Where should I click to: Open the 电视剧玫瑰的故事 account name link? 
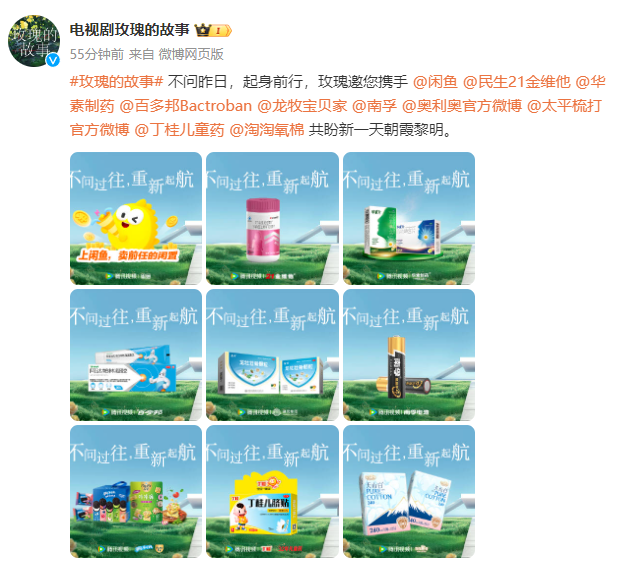coord(132,29)
